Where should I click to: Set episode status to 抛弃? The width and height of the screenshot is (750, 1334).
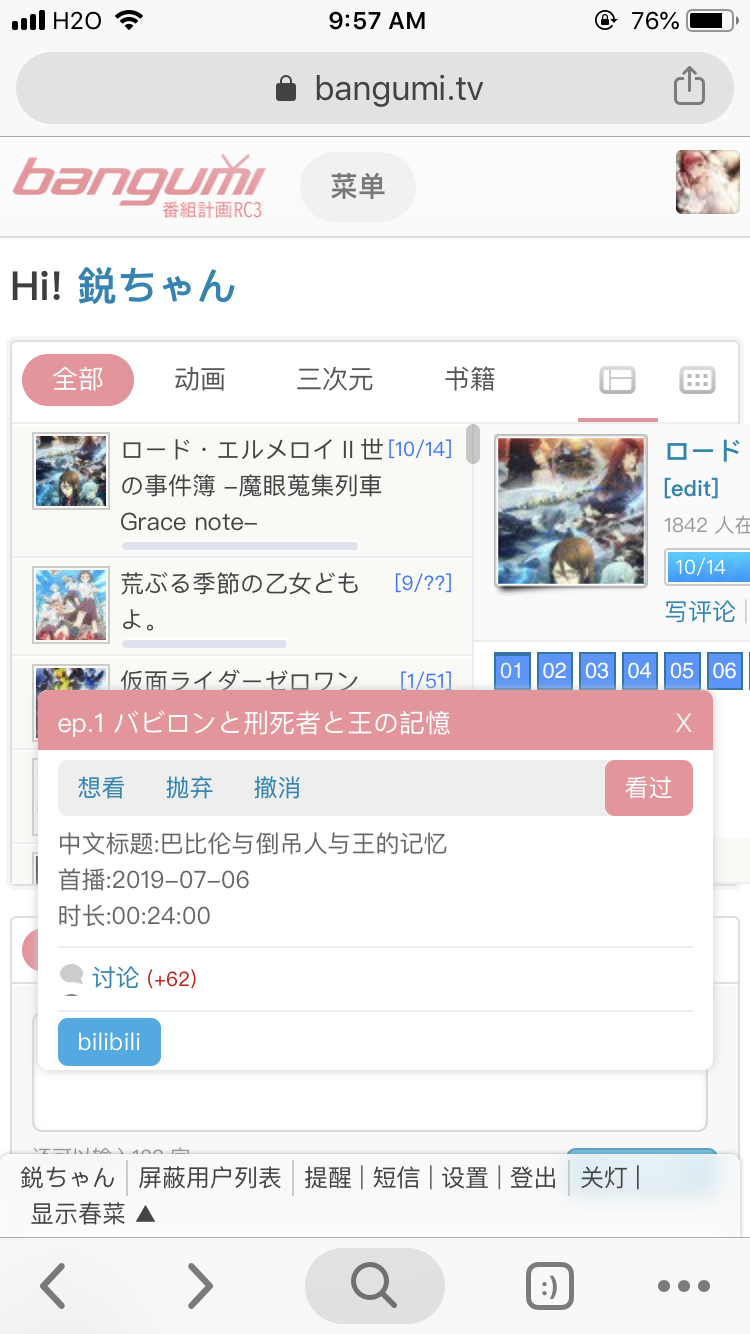(190, 788)
